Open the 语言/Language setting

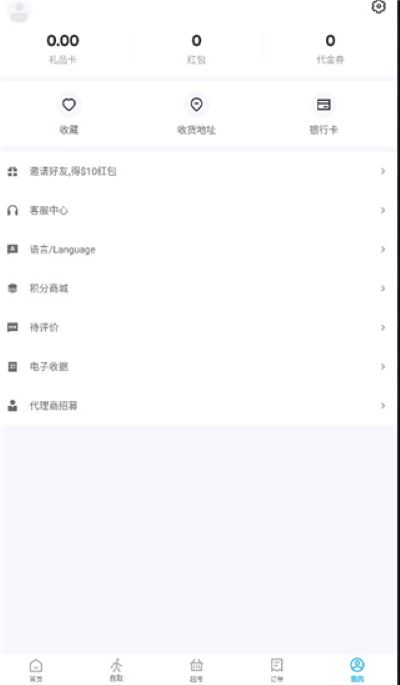click(197, 249)
